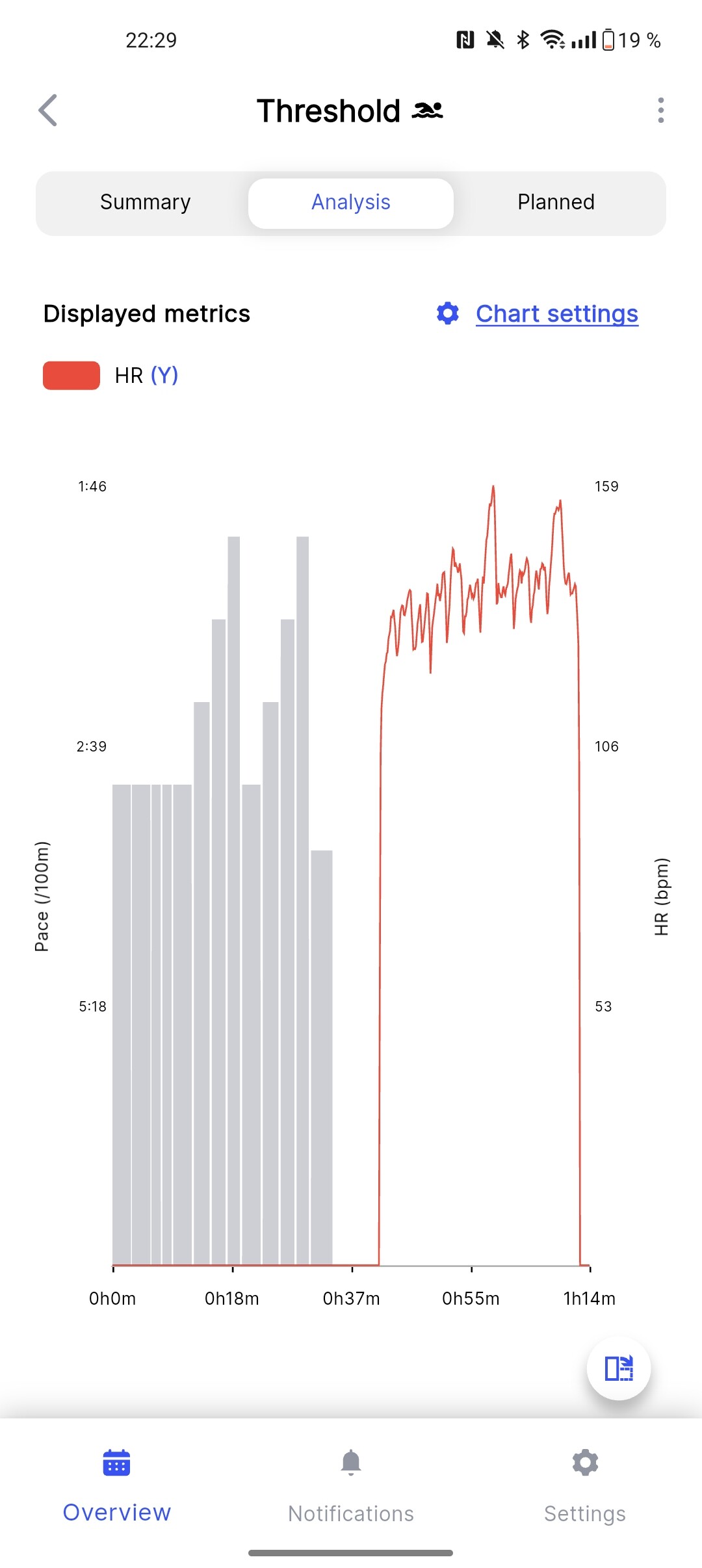Image resolution: width=702 pixels, height=1568 pixels.
Task: Open the Chart settings link
Action: (x=556, y=314)
